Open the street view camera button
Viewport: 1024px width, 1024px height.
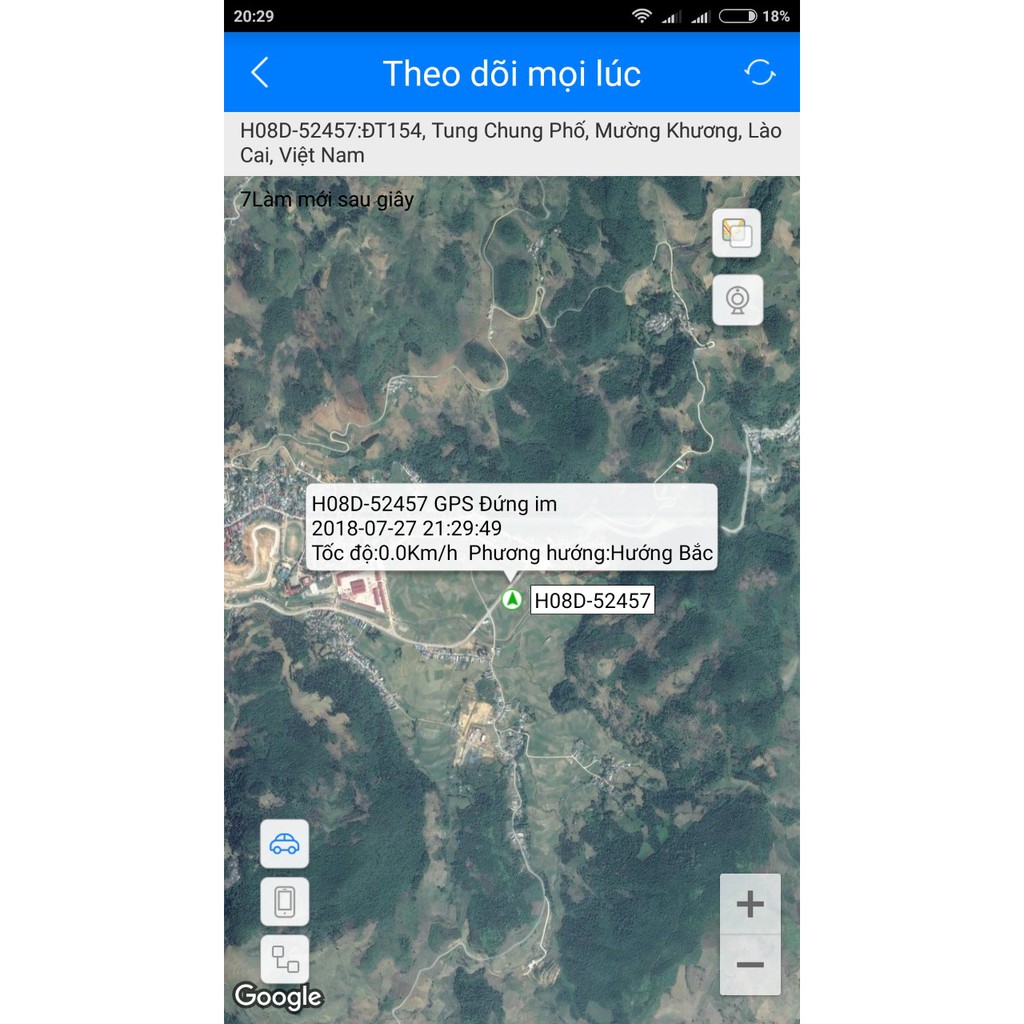(x=737, y=300)
